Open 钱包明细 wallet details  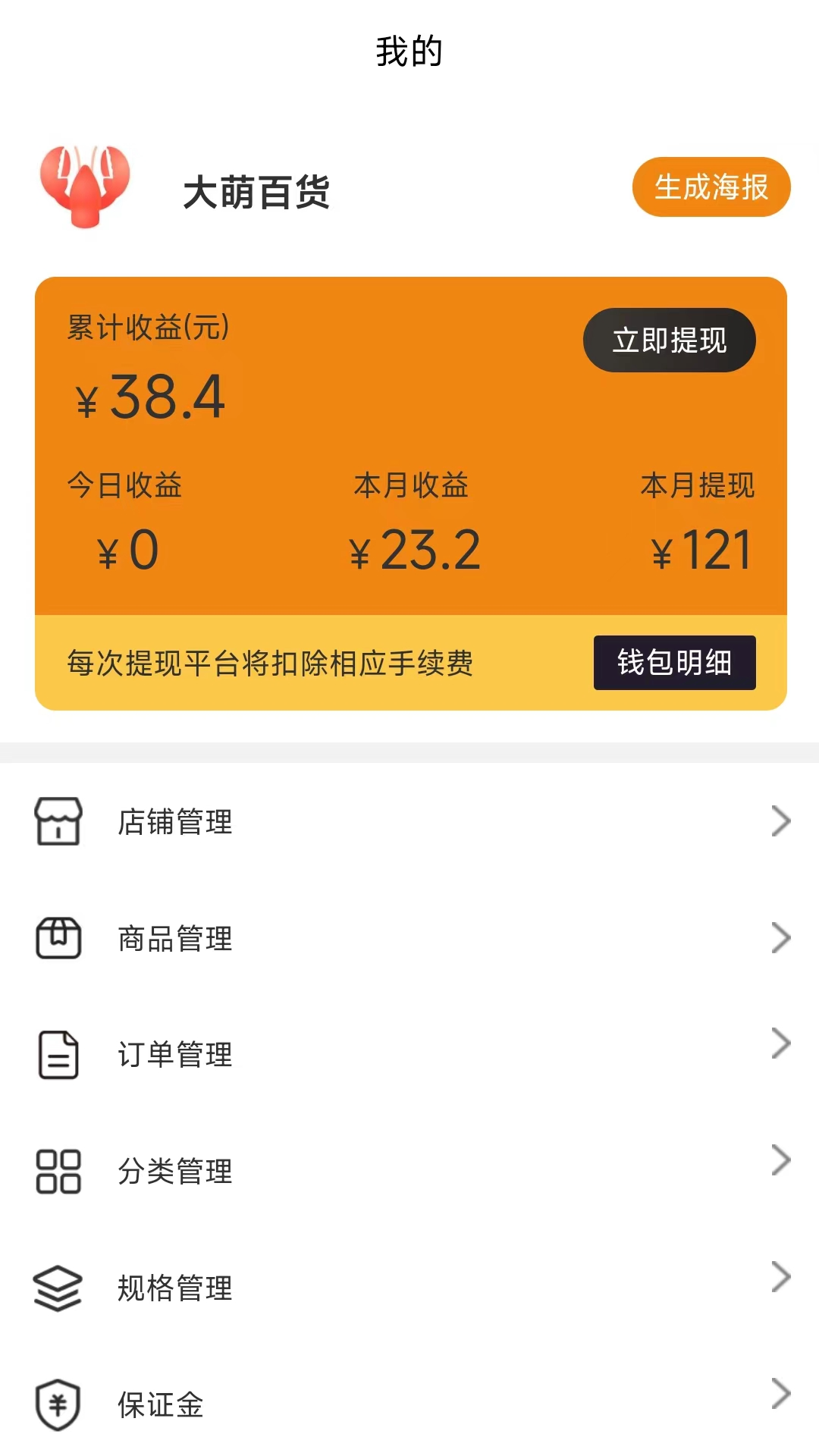(x=674, y=663)
